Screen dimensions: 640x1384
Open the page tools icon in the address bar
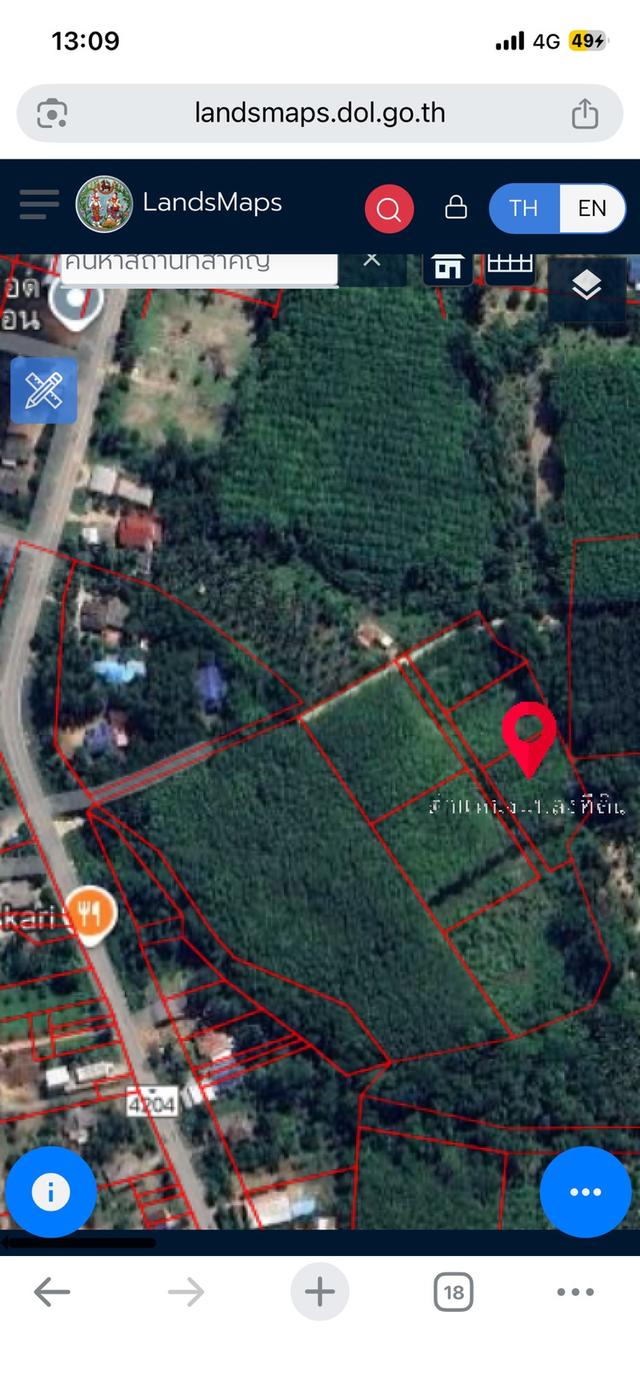pyautogui.click(x=52, y=113)
